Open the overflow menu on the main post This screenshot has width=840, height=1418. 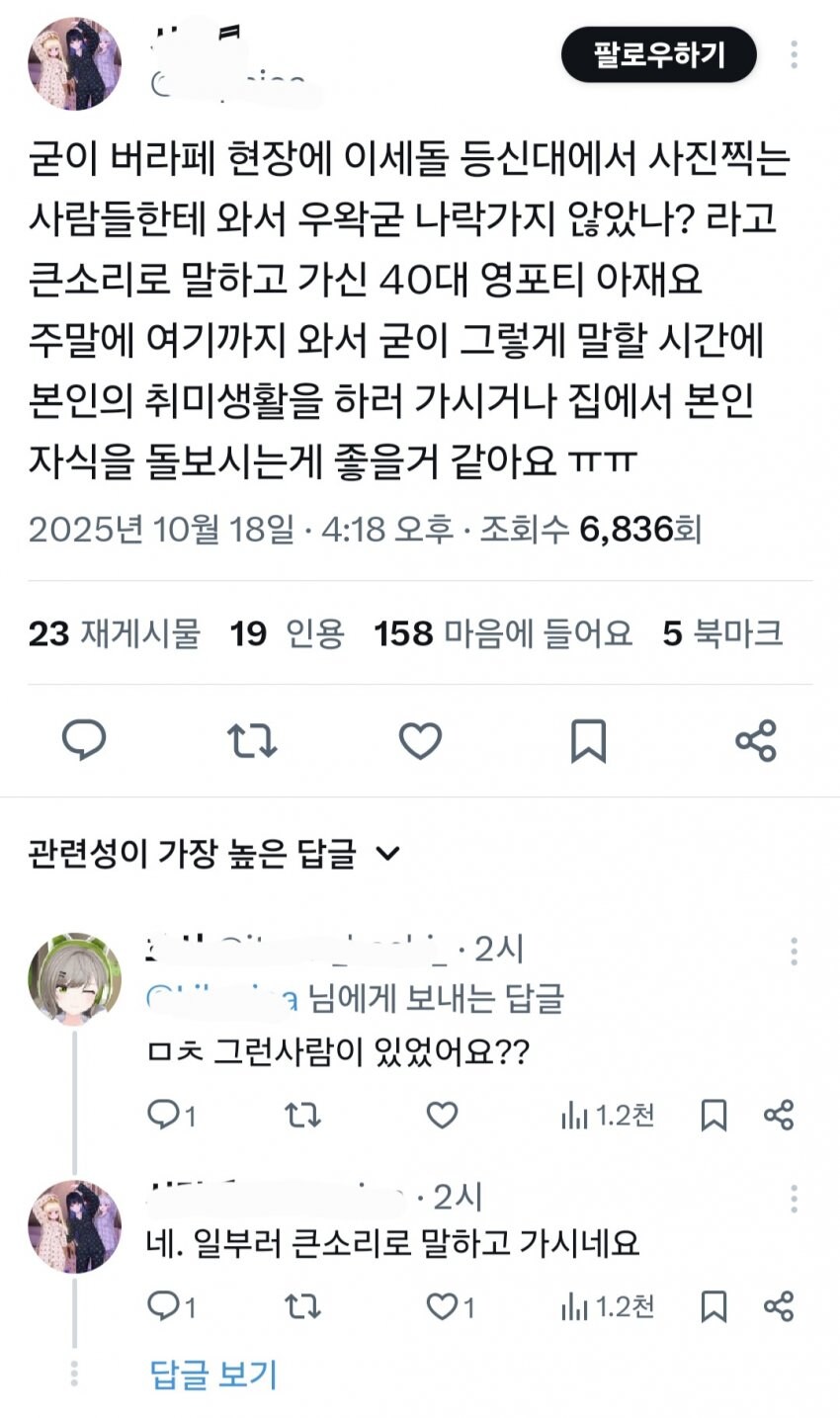tap(794, 54)
